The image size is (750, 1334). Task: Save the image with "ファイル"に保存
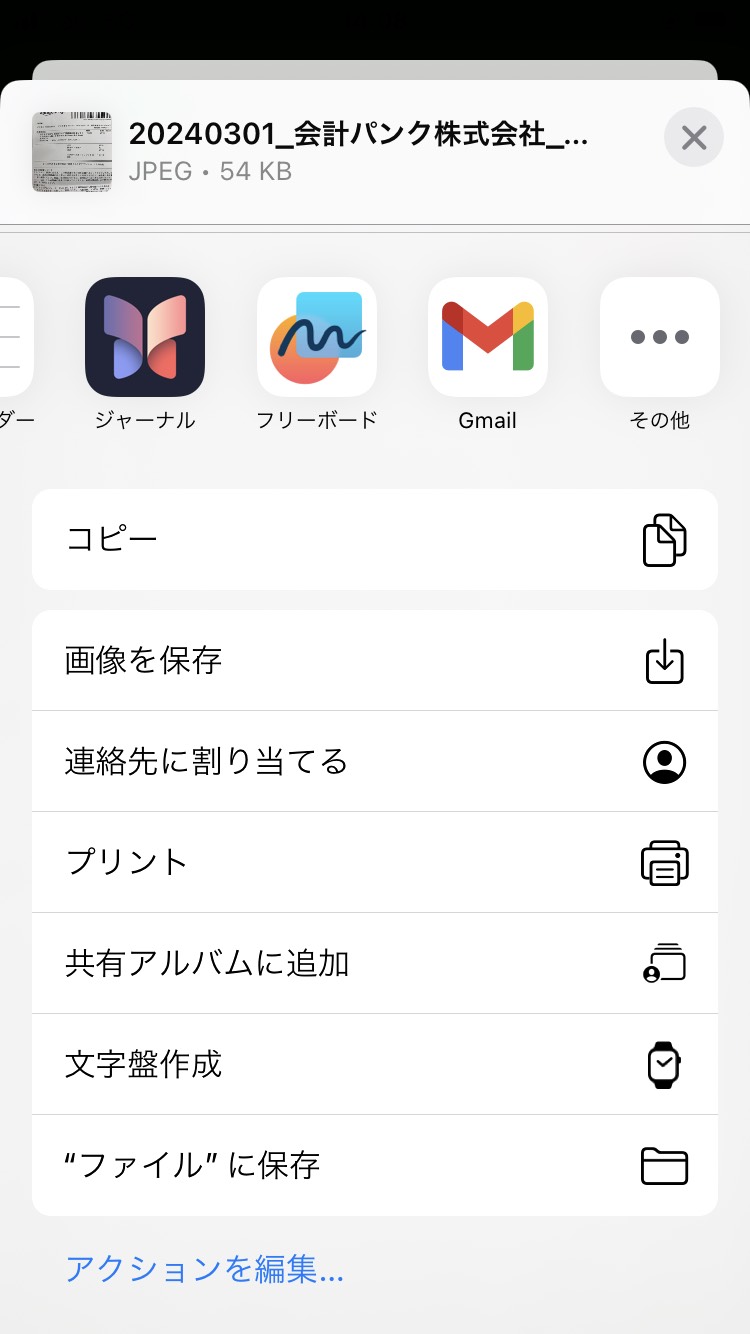pos(375,1166)
